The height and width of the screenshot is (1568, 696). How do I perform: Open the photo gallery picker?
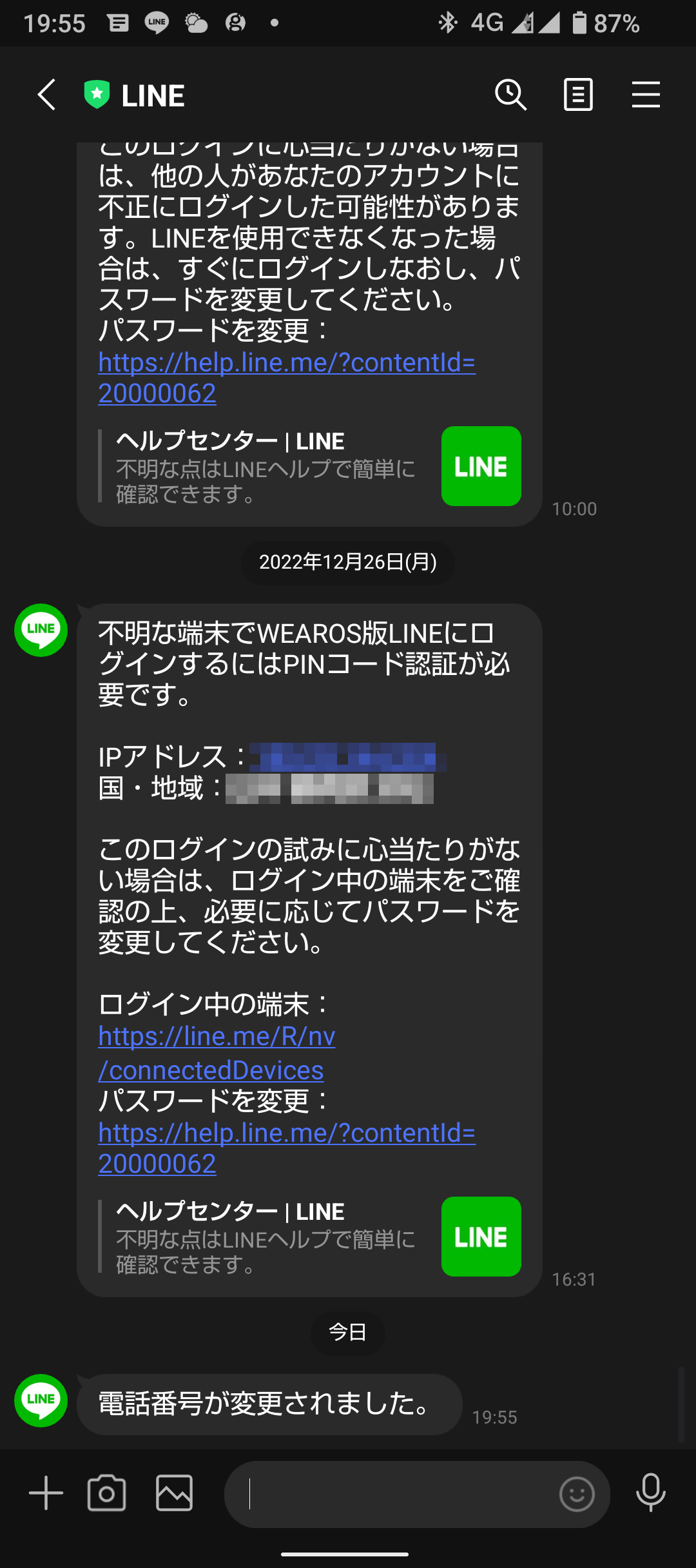click(175, 1493)
